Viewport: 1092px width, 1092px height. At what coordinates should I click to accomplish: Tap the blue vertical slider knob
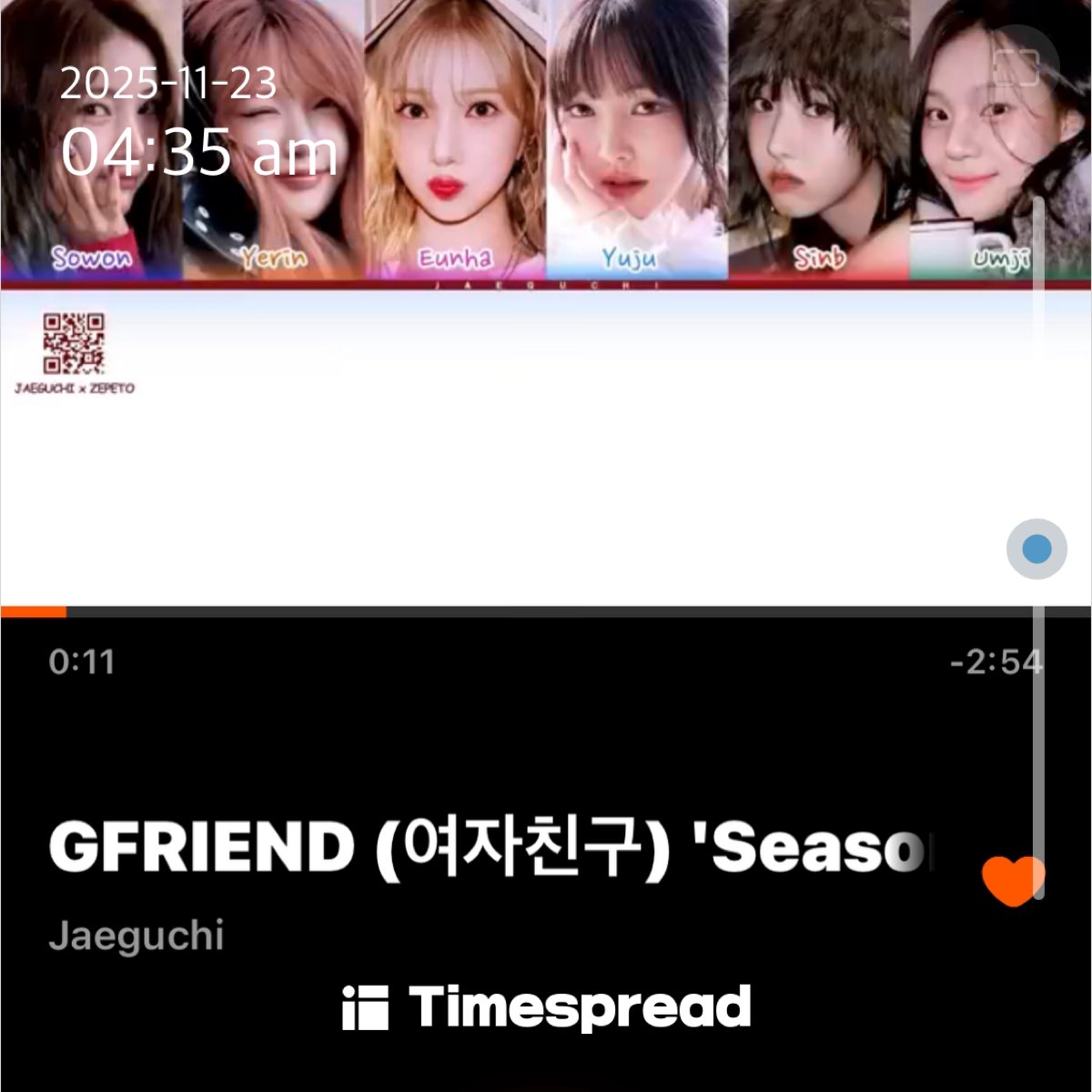click(x=1036, y=549)
